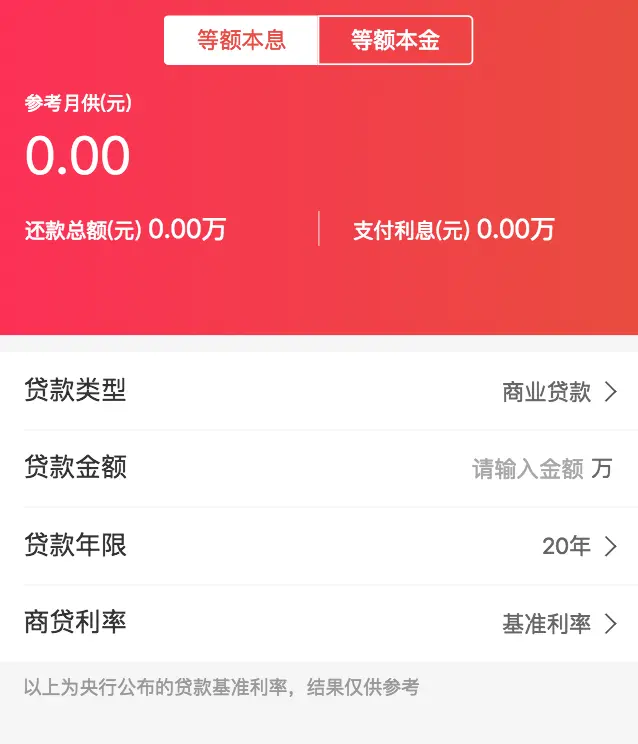
Task: Switch to the 等额本金 tab
Action: point(395,40)
